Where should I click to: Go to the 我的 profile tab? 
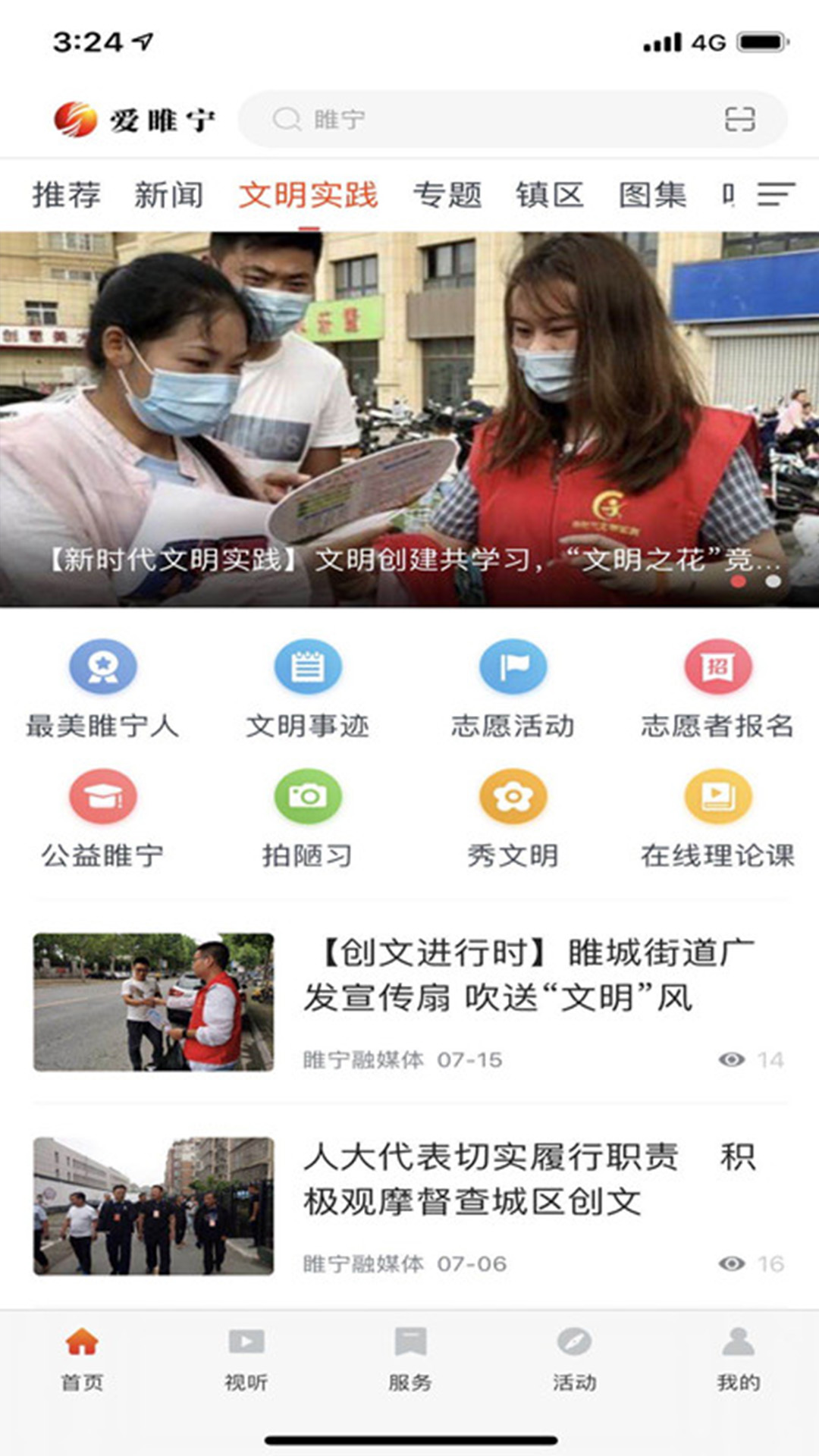tap(738, 1360)
